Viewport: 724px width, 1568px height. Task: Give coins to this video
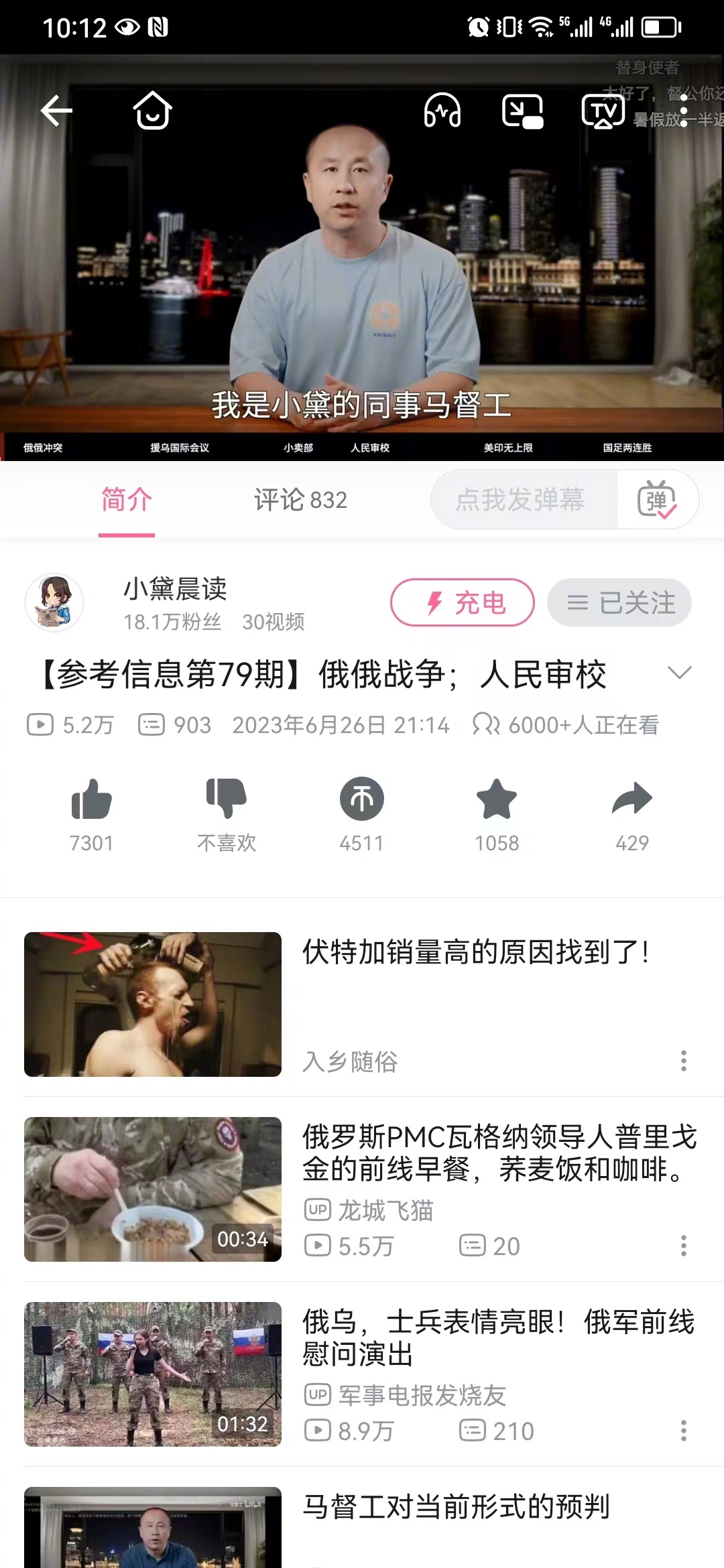tap(362, 815)
